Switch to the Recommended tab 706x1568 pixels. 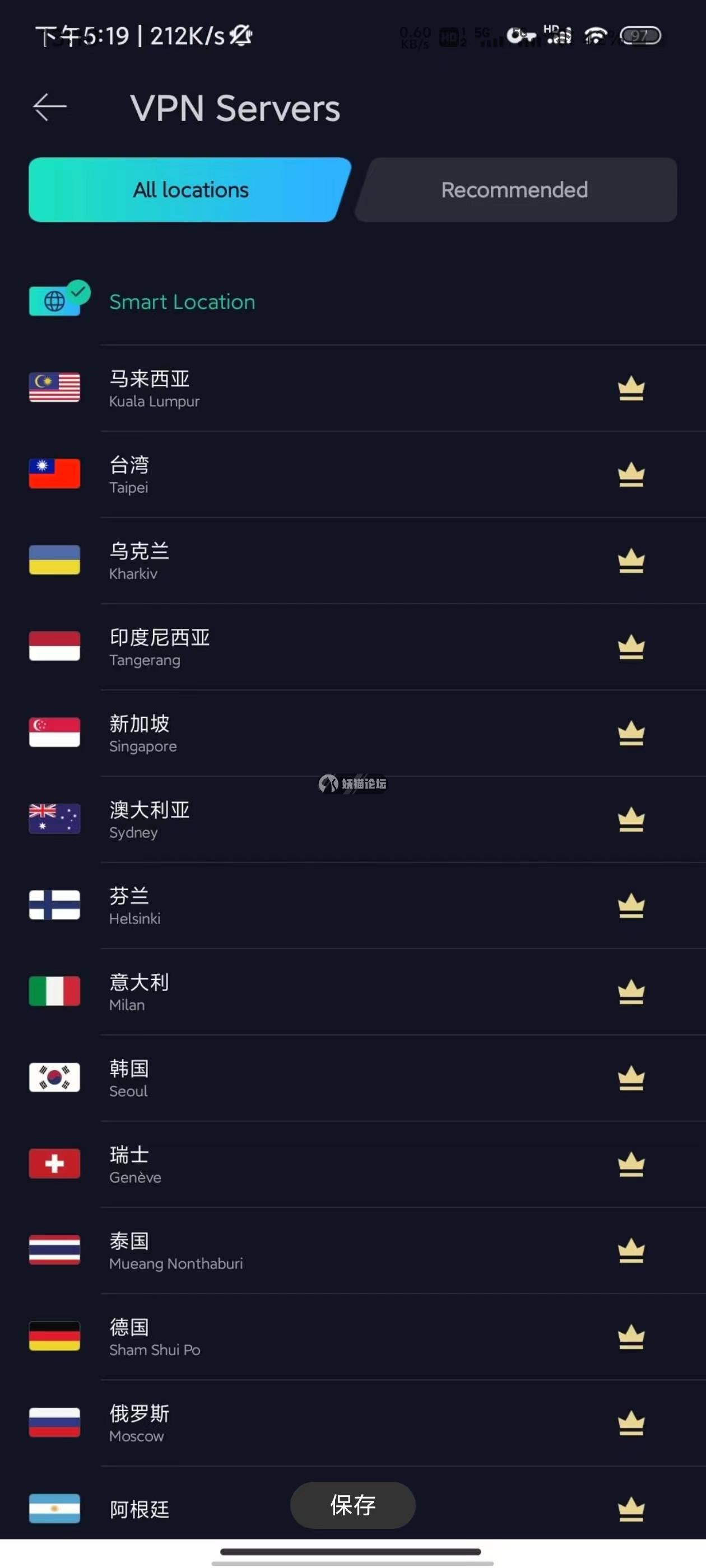(x=515, y=190)
